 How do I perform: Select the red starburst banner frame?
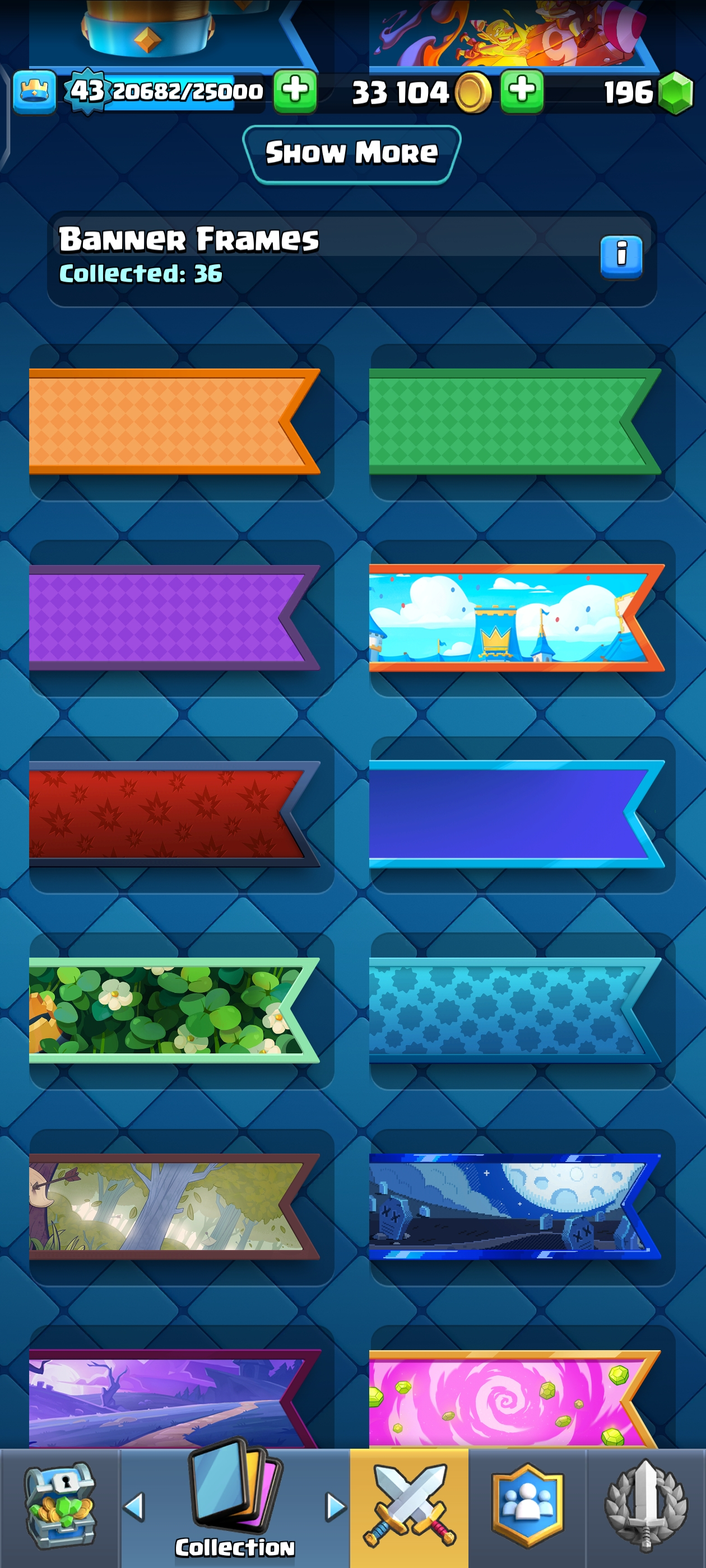point(174,813)
